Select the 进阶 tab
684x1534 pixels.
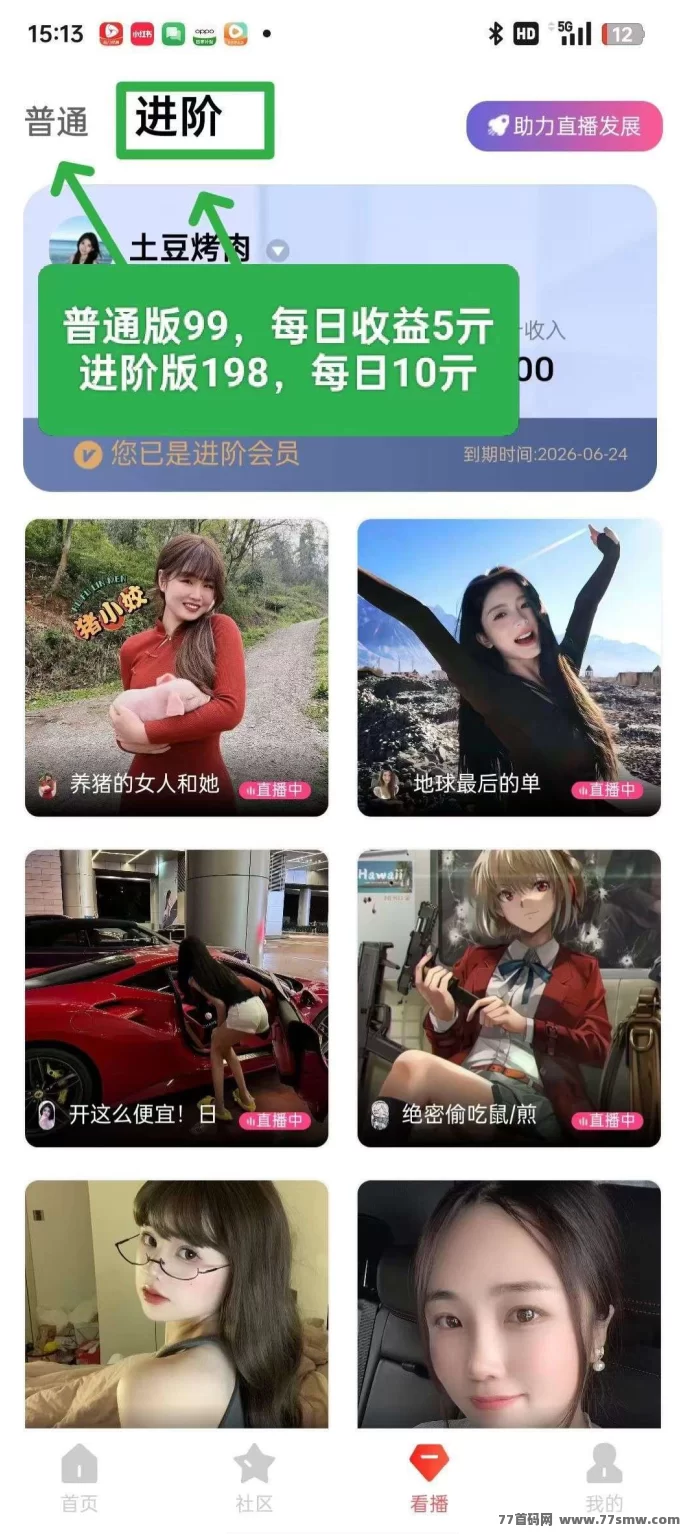click(179, 119)
